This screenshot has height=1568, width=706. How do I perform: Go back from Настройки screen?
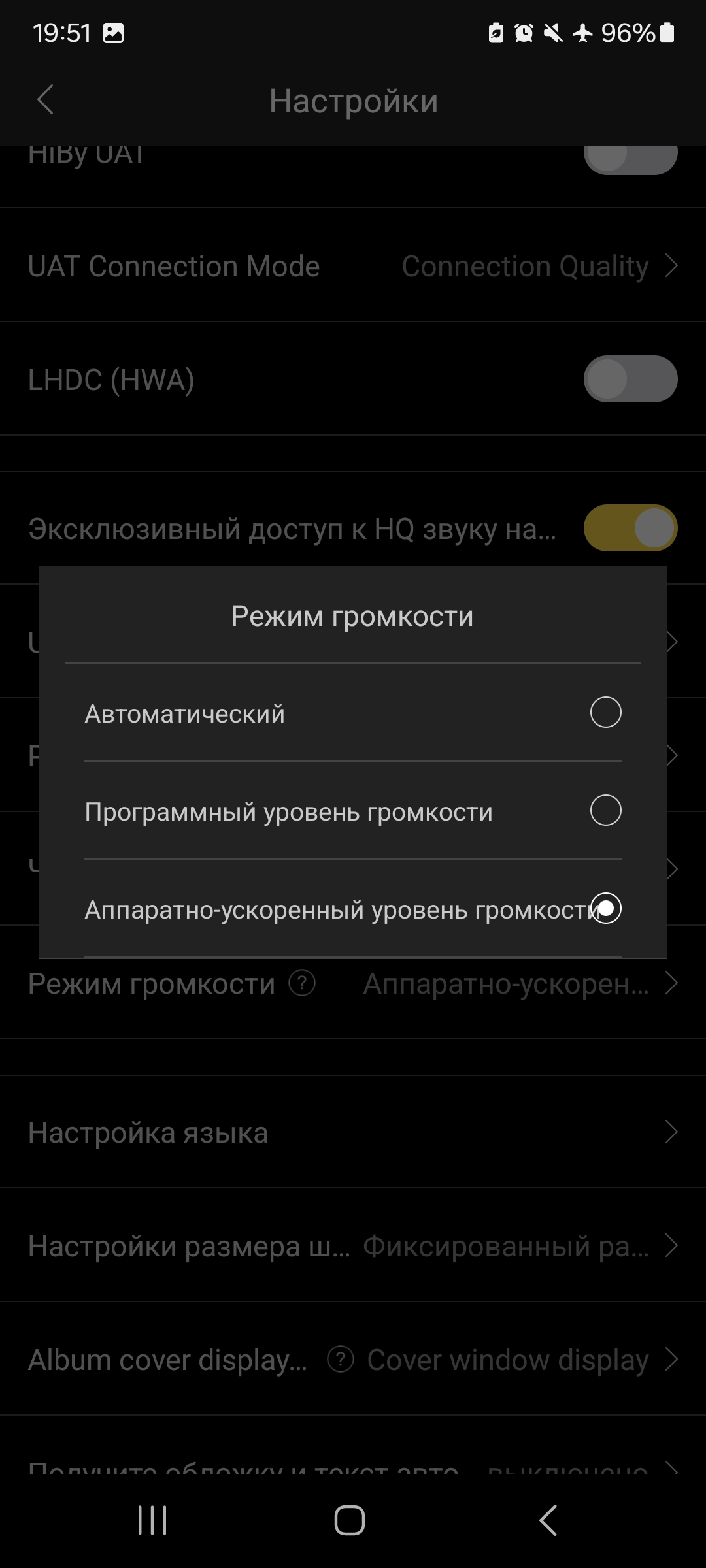click(x=45, y=100)
